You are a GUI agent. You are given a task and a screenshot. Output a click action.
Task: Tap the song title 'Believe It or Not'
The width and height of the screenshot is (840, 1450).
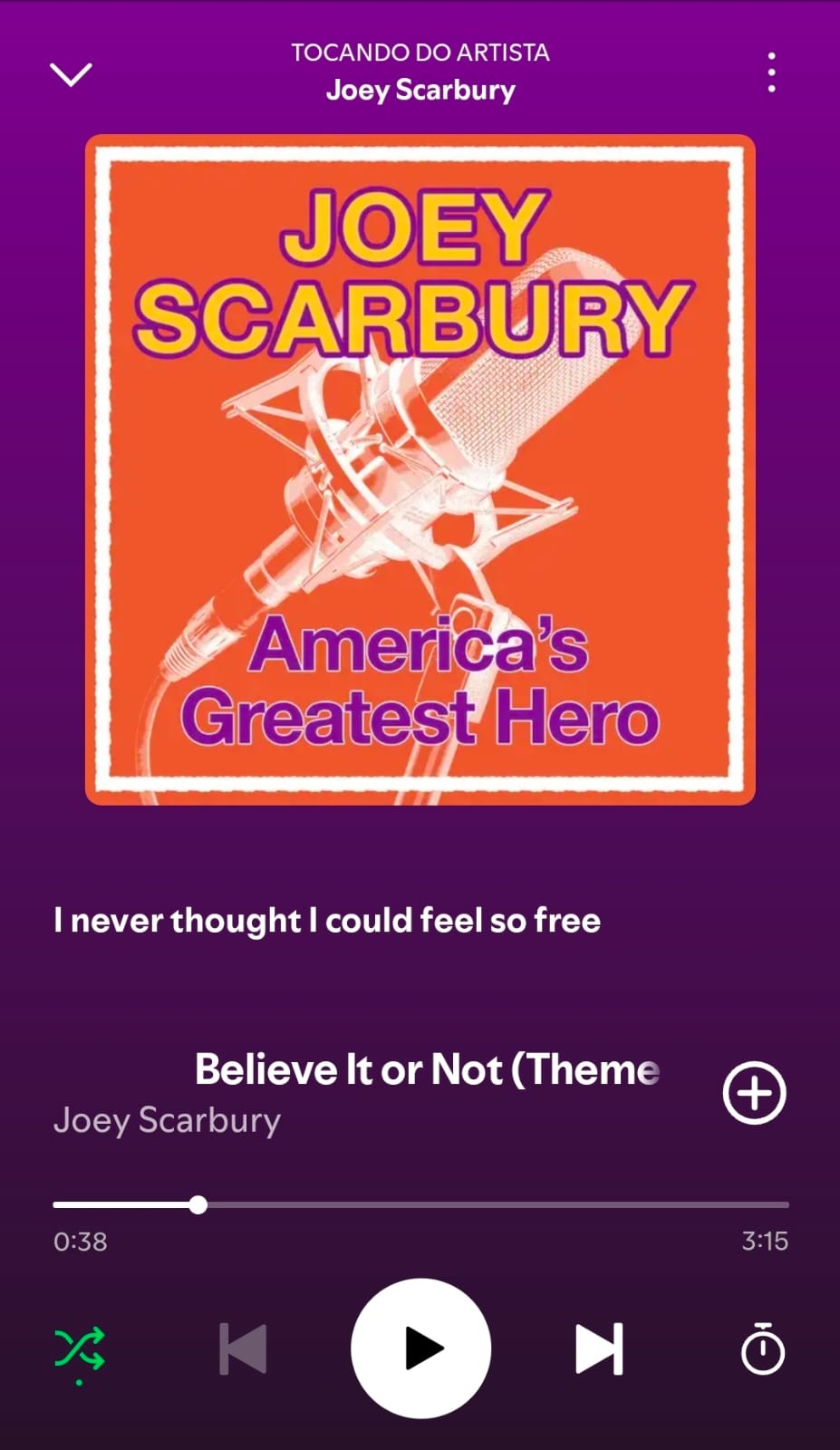[426, 1069]
